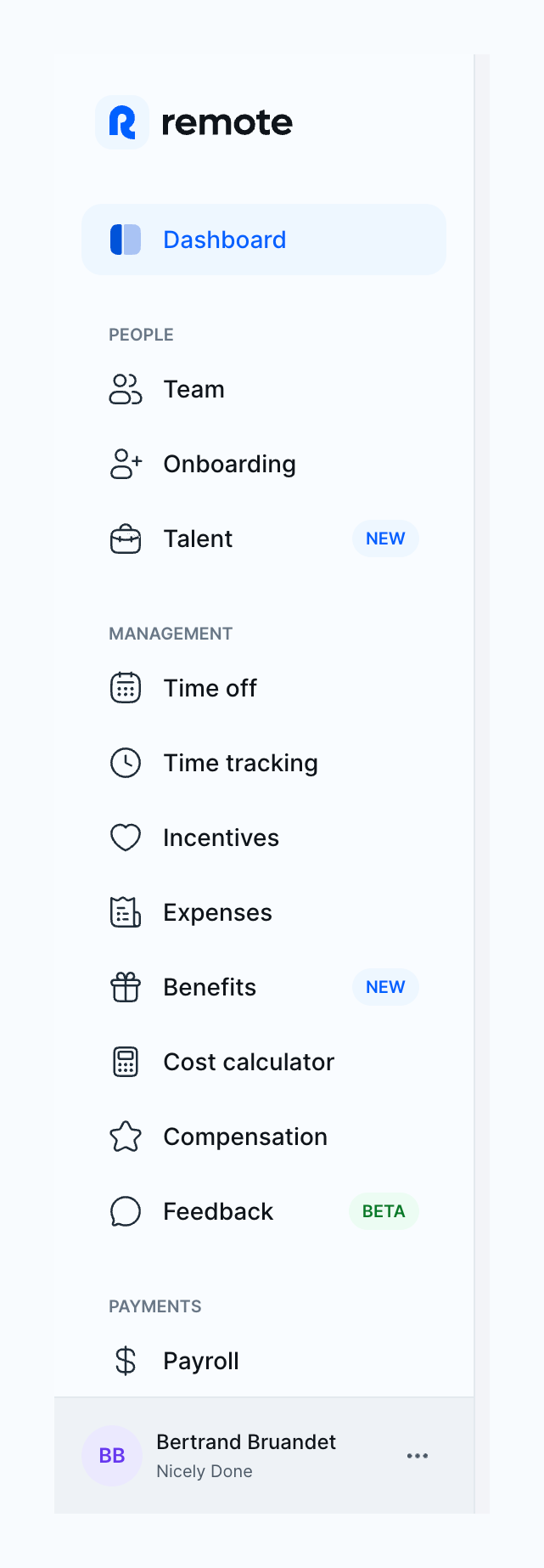Screen dimensions: 544x1568
Task: Launch the Cost calculator
Action: 249,1062
